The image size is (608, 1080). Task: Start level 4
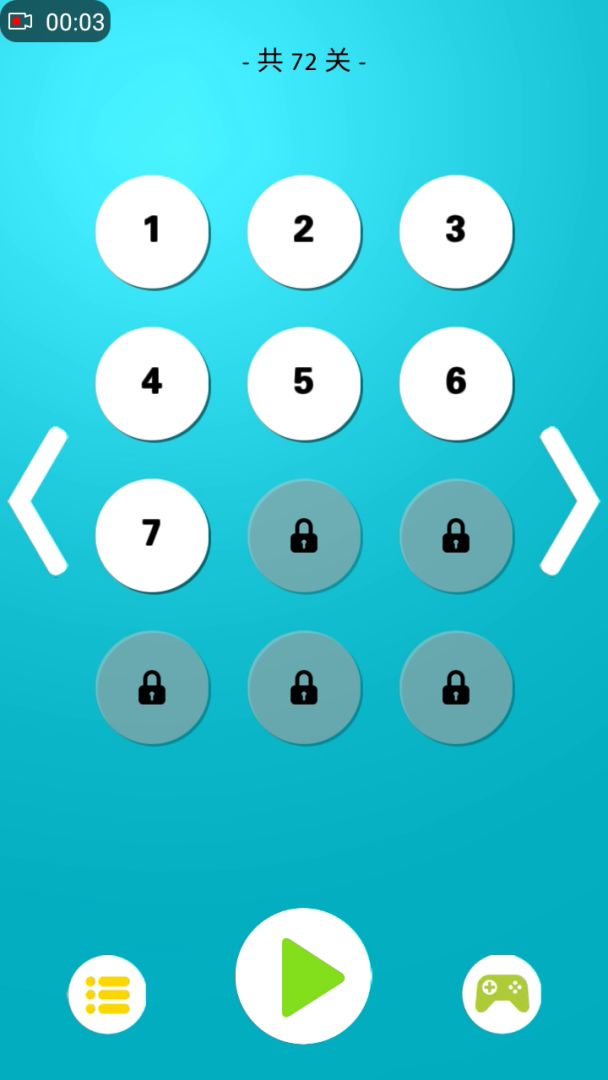[152, 384]
